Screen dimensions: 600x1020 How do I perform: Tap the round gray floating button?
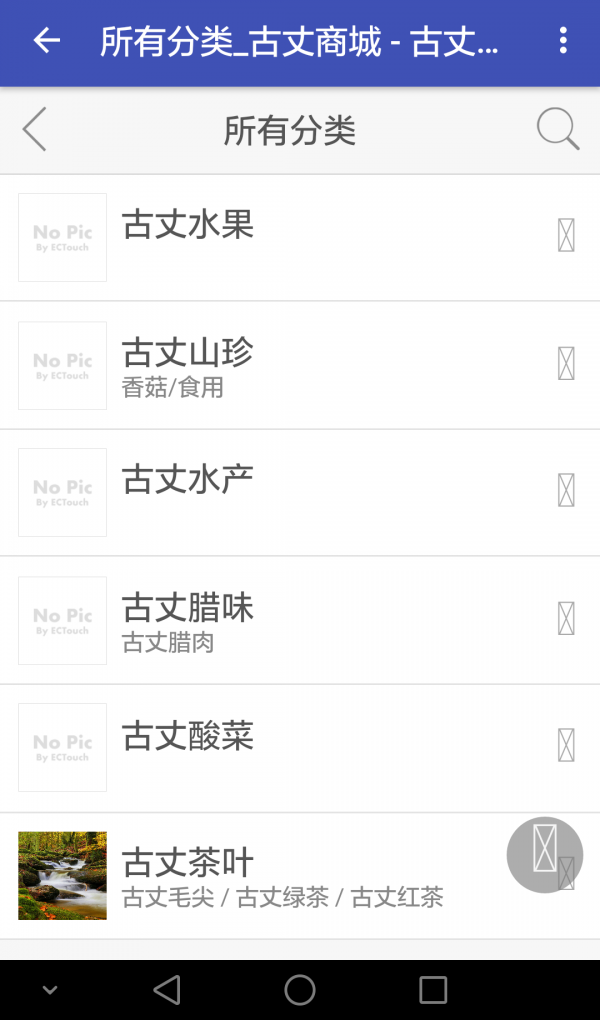545,854
